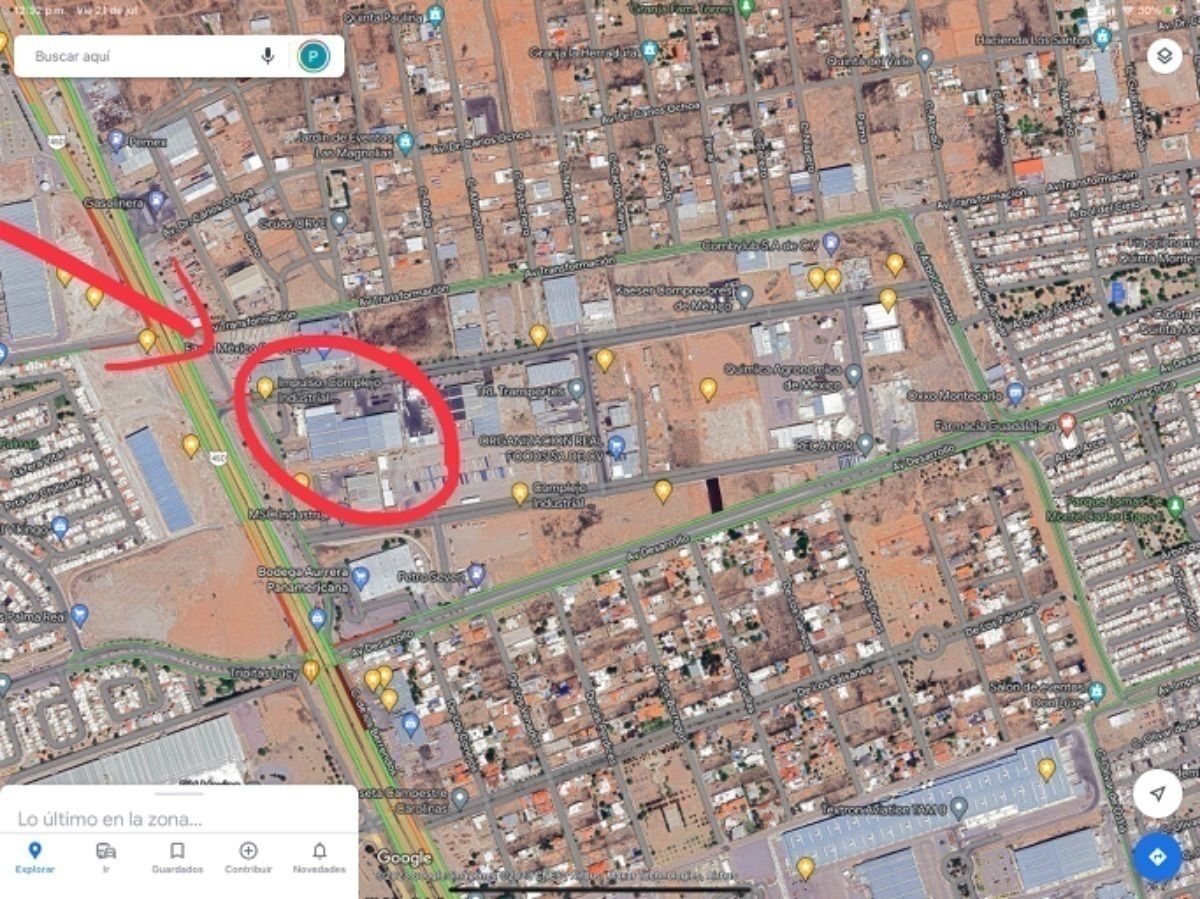Image resolution: width=1200 pixels, height=899 pixels.
Task: Select the Tortas Lucy restaurant pin
Action: 311,669
